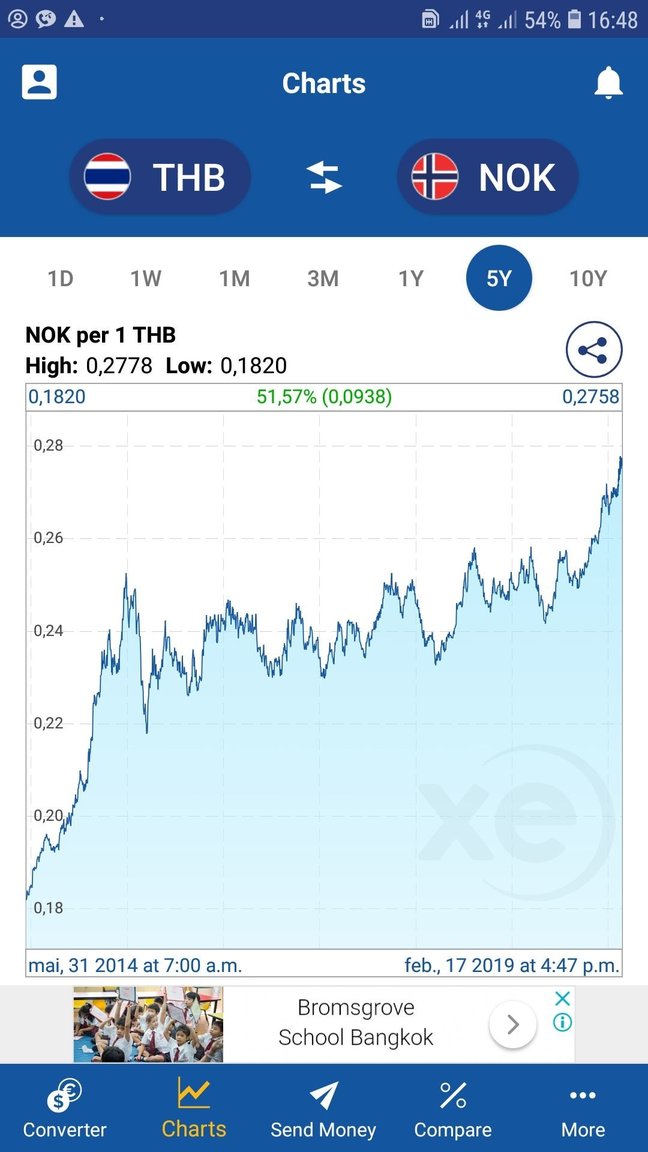Image resolution: width=648 pixels, height=1152 pixels.
Task: Select the 1W chart range
Action: 146,278
